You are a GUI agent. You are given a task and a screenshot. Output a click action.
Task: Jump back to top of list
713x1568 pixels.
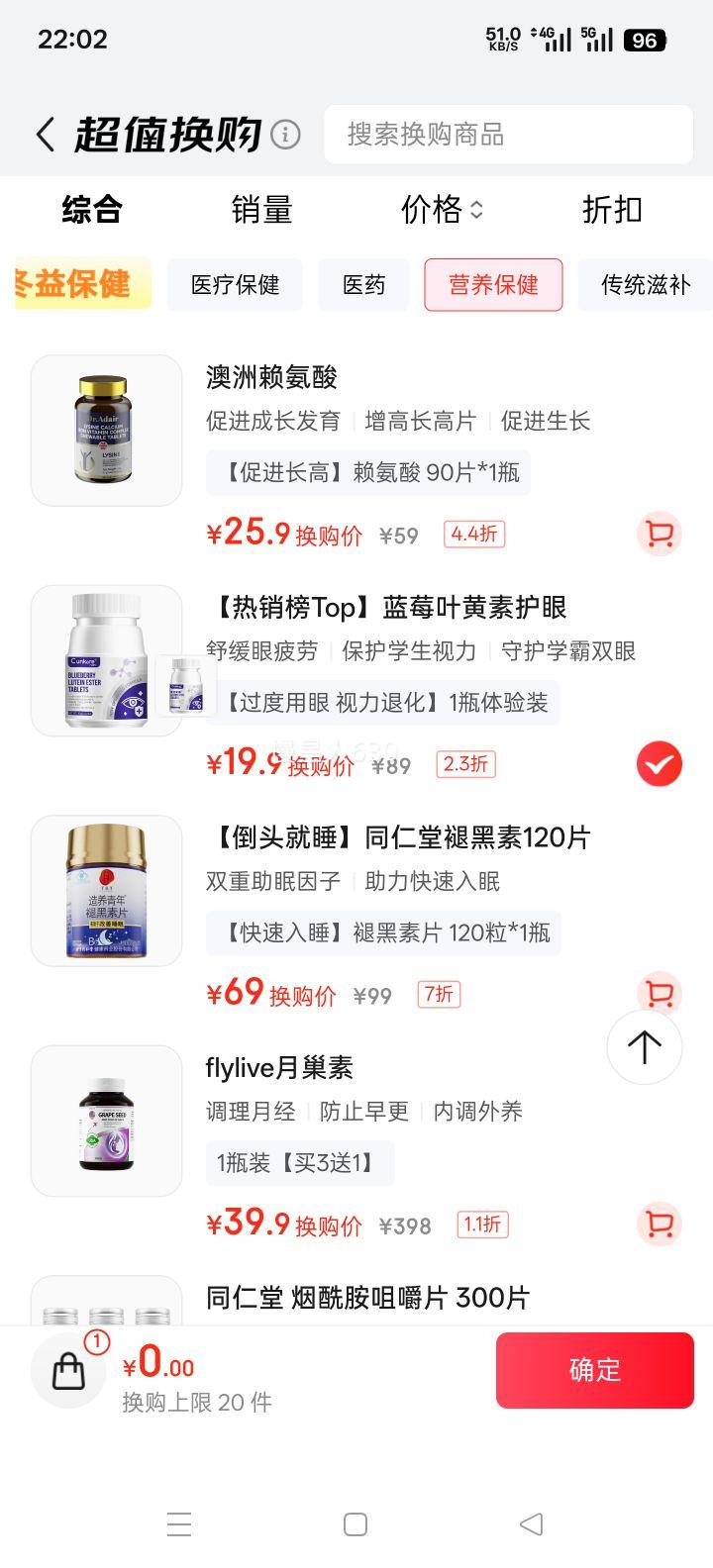(645, 1047)
